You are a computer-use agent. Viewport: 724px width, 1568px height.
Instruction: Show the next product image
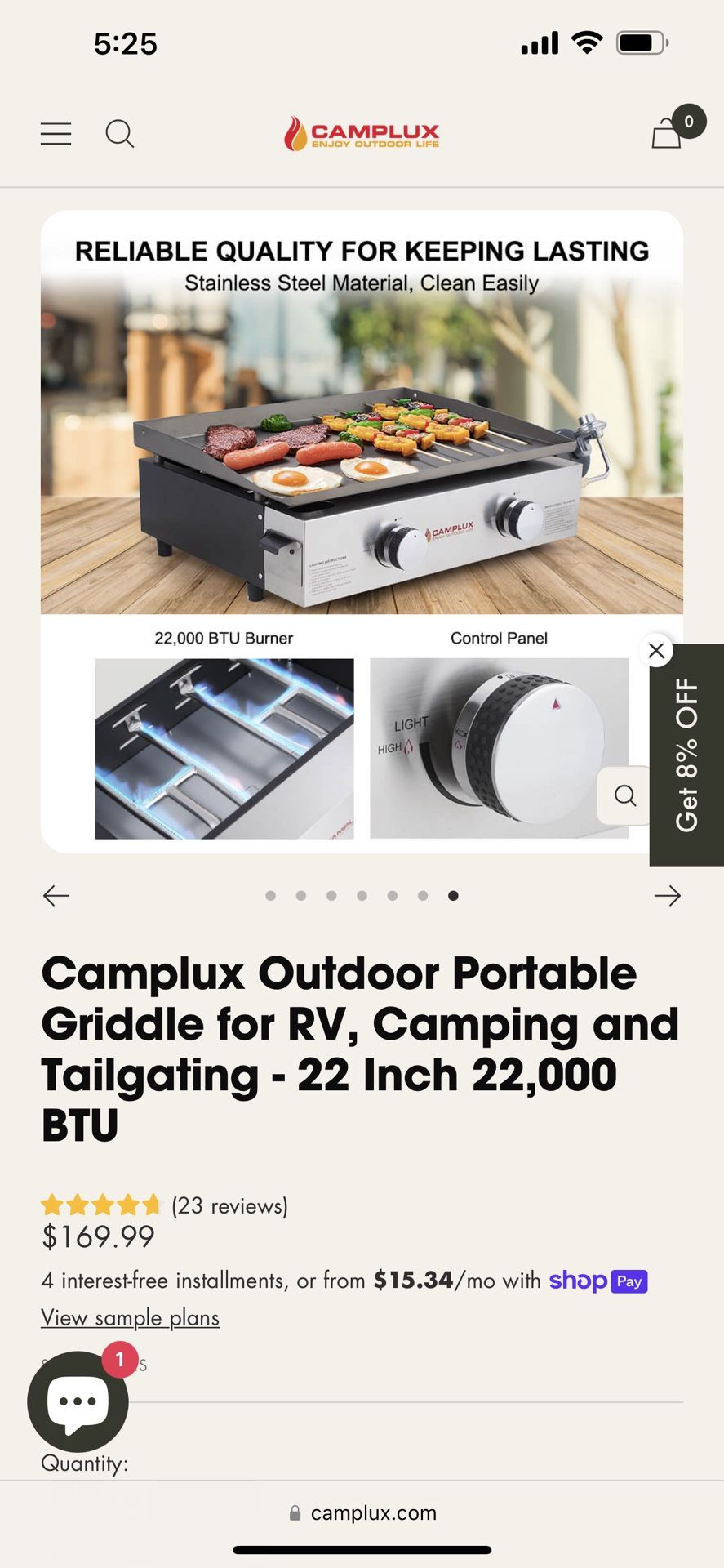667,896
